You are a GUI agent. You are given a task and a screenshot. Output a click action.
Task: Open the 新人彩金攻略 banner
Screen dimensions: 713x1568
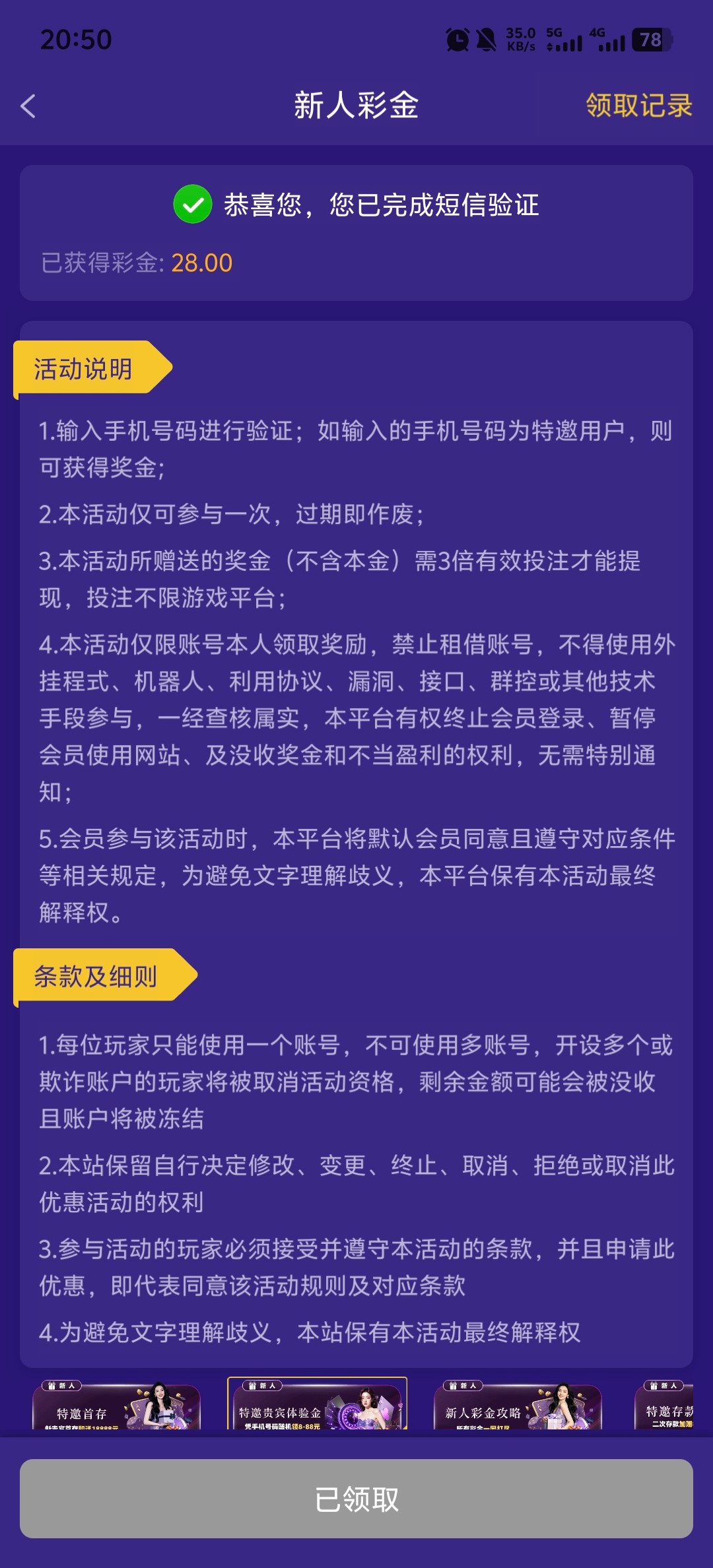coord(518,1407)
